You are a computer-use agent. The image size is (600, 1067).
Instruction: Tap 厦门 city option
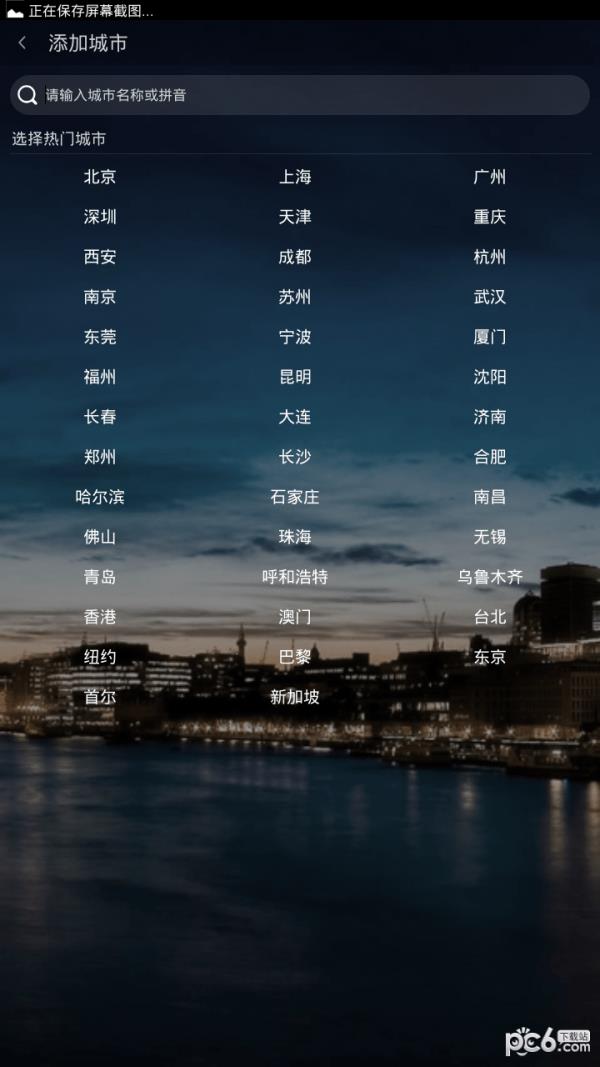point(490,337)
